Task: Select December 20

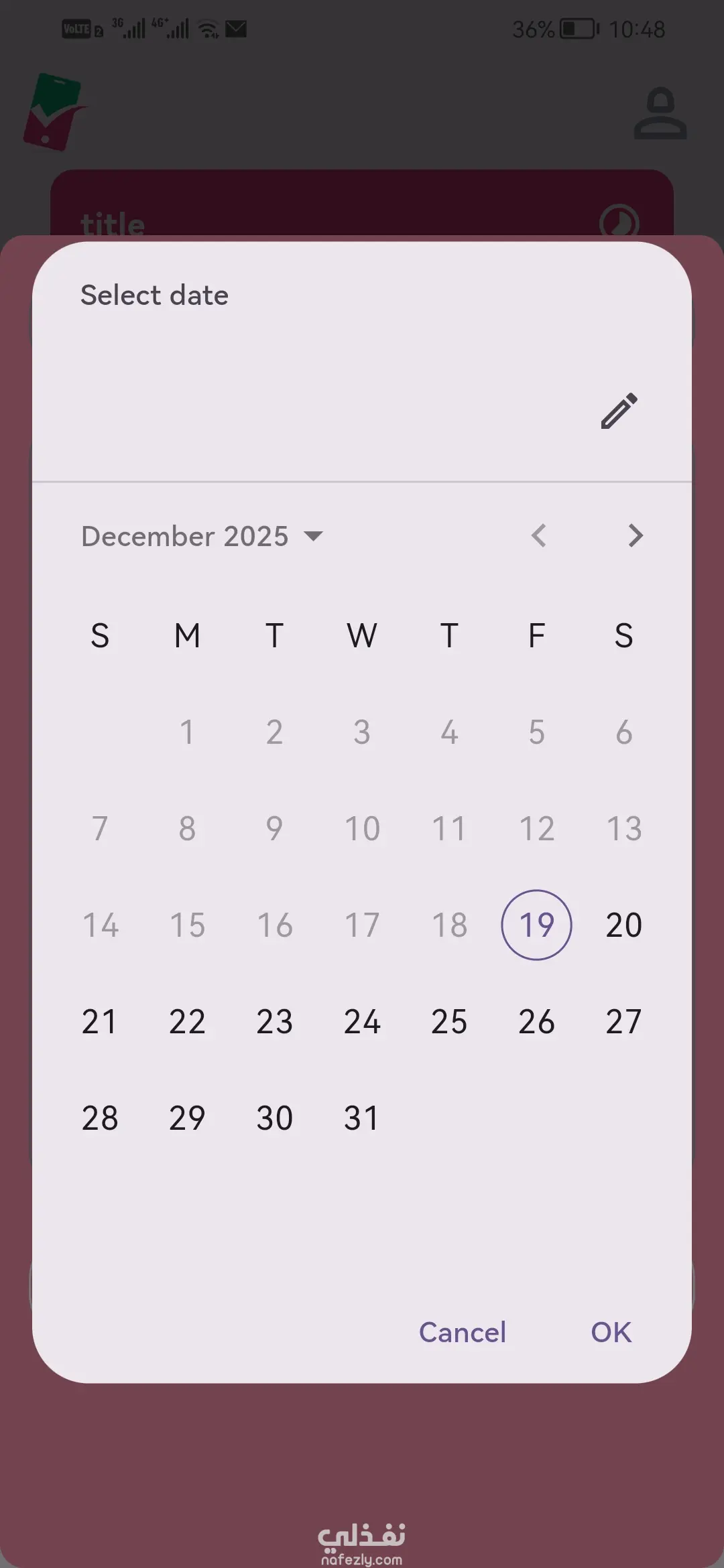Action: 623,925
